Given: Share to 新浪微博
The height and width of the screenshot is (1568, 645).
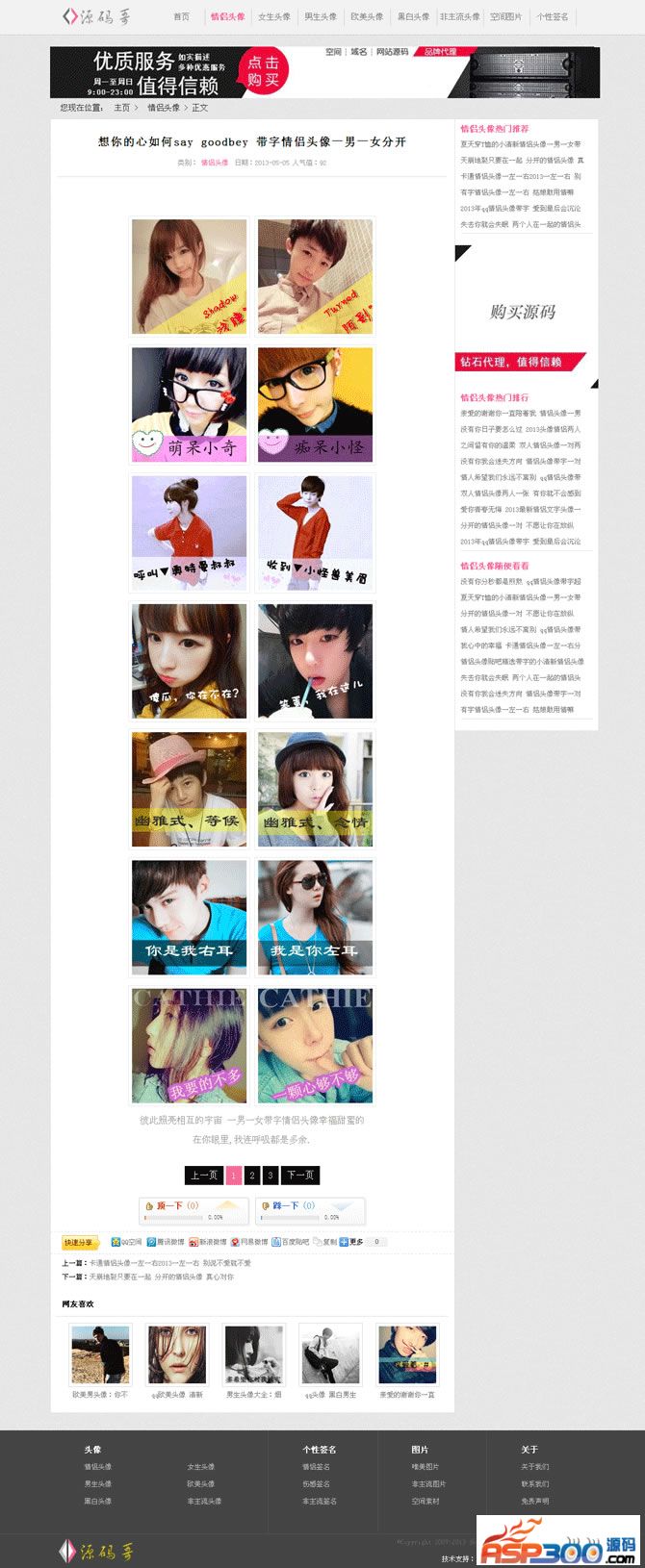Looking at the screenshot, I should pyautogui.click(x=207, y=1242).
